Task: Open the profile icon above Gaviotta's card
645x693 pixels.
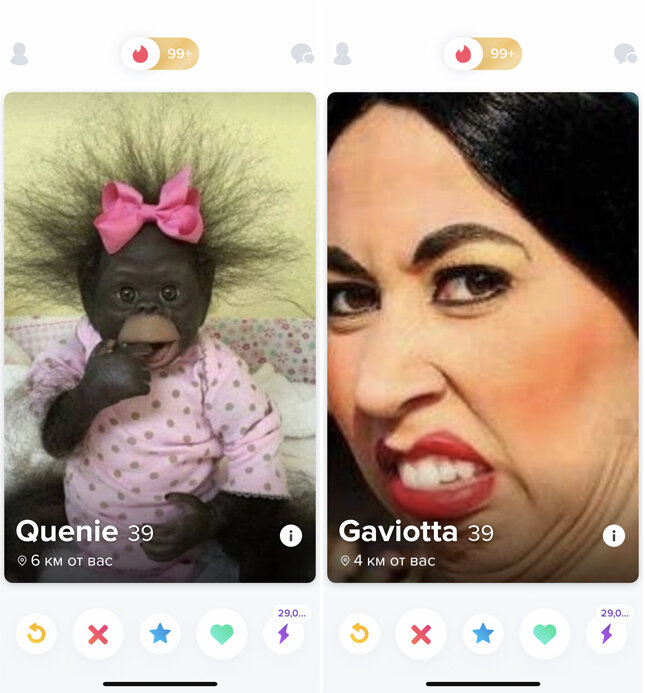Action: [x=342, y=54]
